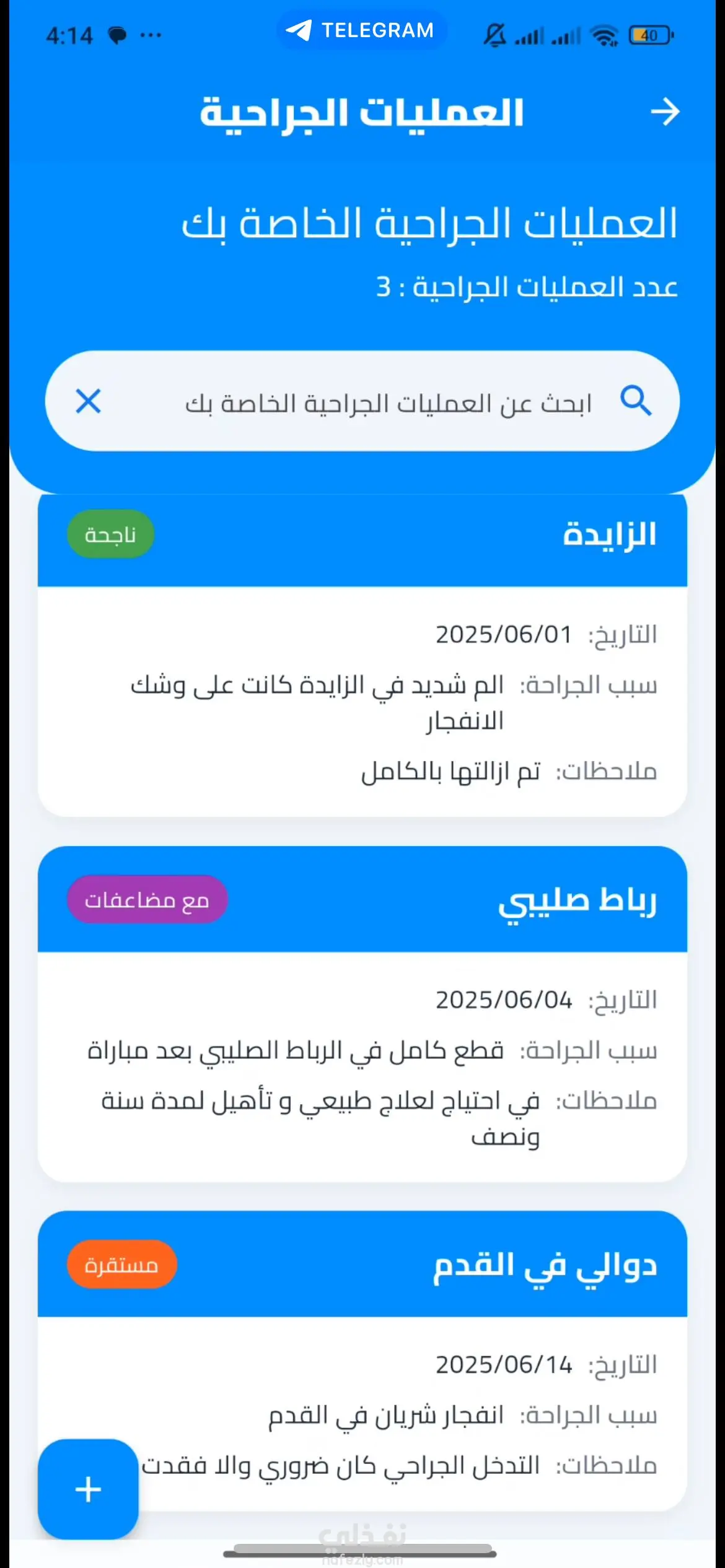Clear the search with the X icon

pyautogui.click(x=88, y=401)
